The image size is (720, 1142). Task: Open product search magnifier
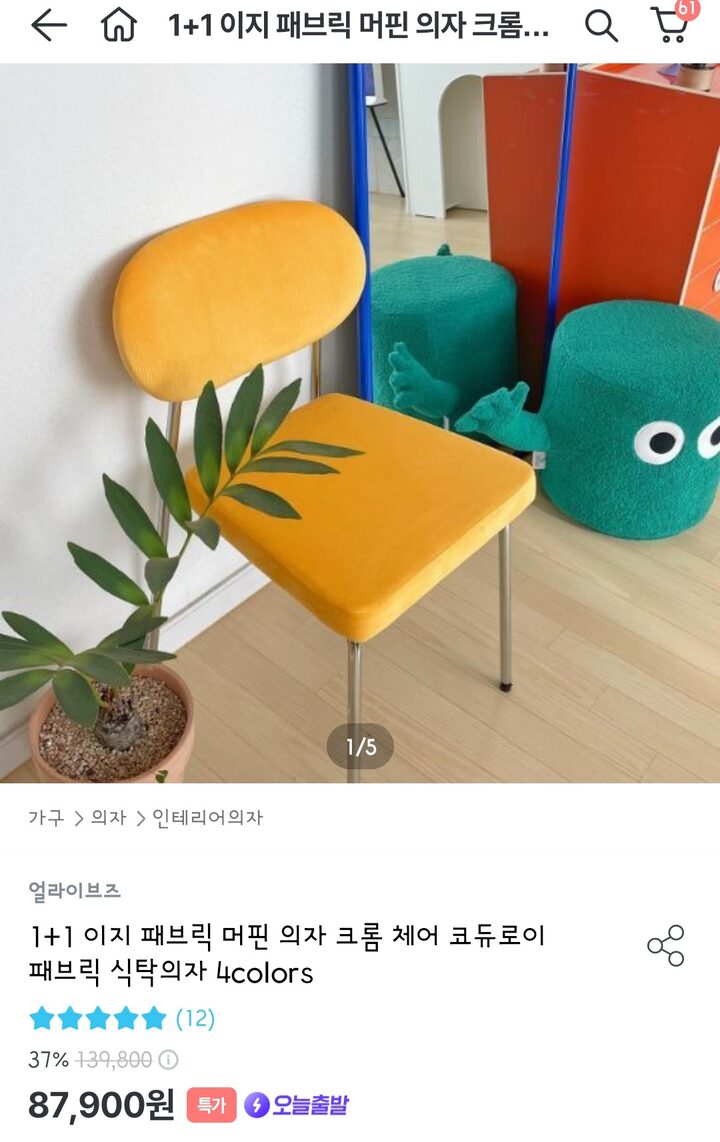(x=601, y=26)
